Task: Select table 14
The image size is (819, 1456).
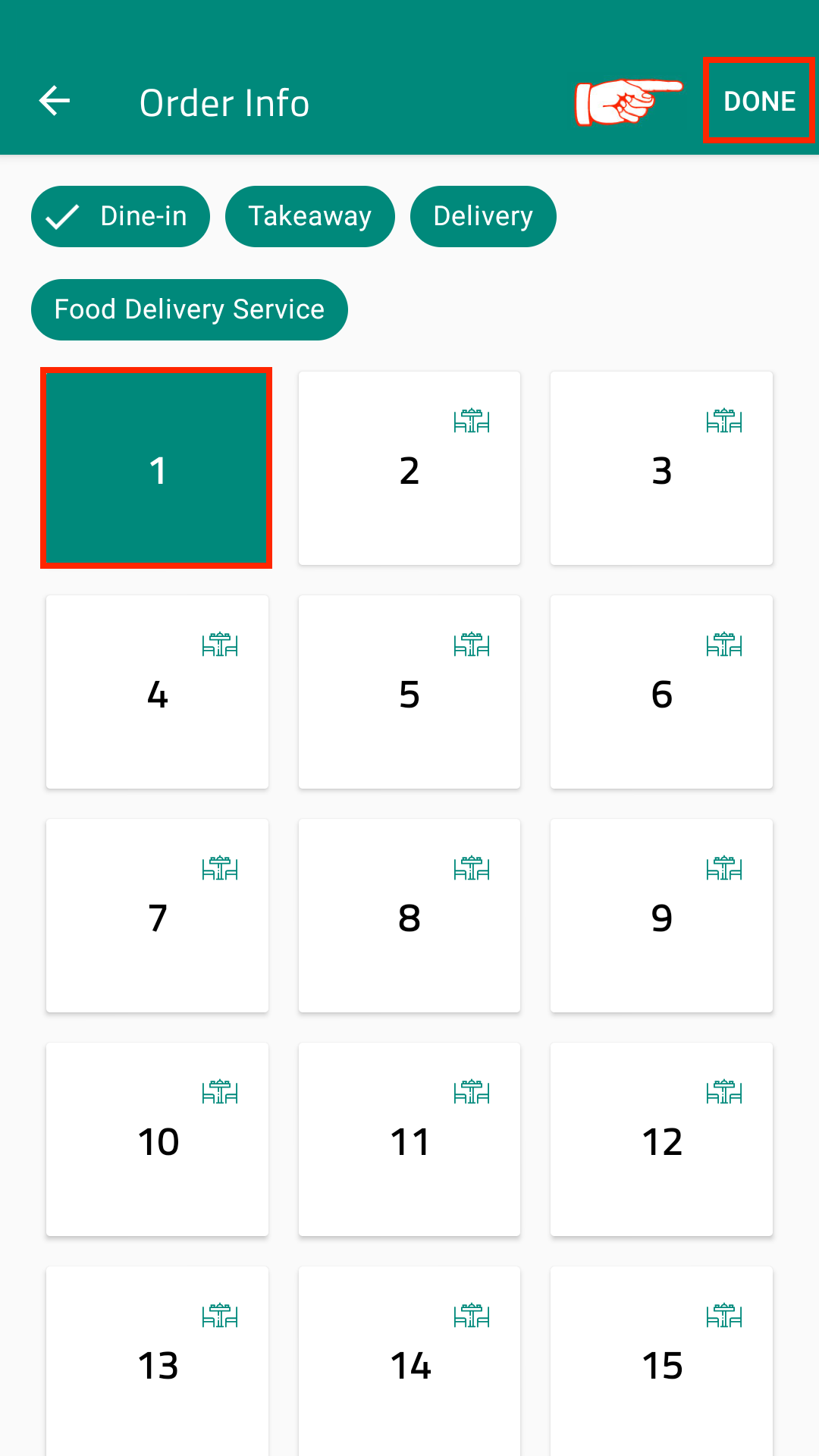Action: coord(409,1361)
